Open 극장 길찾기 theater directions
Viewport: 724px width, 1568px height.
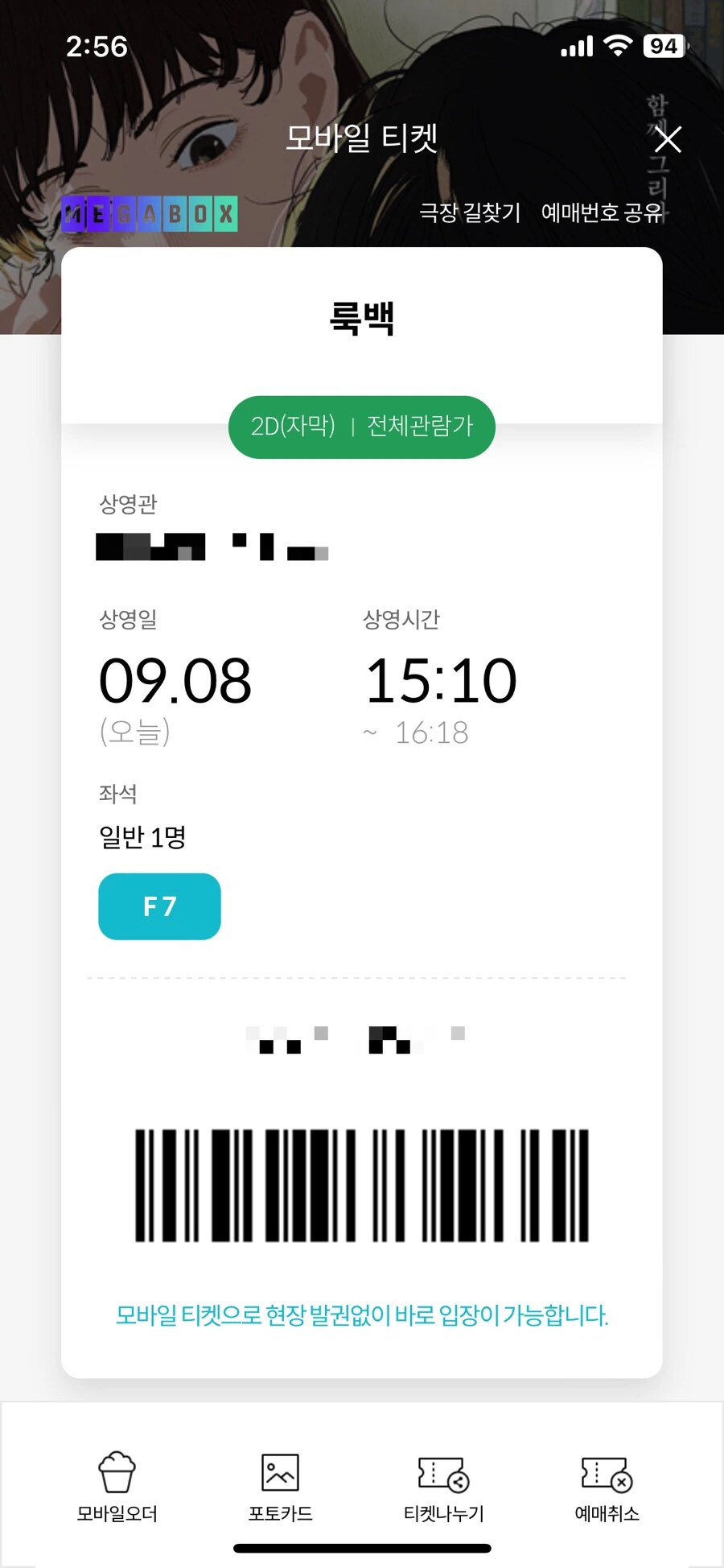(x=470, y=213)
